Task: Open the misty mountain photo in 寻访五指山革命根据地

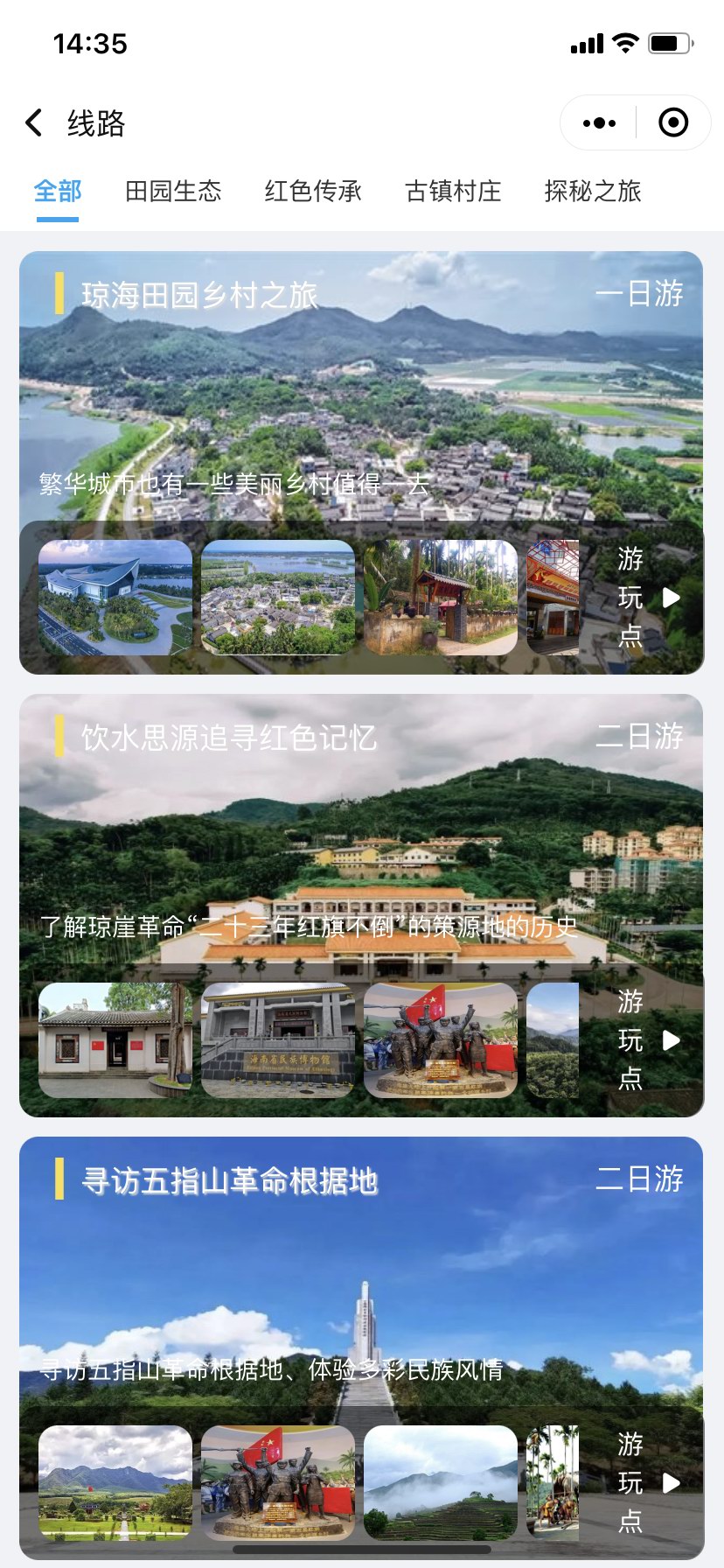Action: coord(441,1483)
